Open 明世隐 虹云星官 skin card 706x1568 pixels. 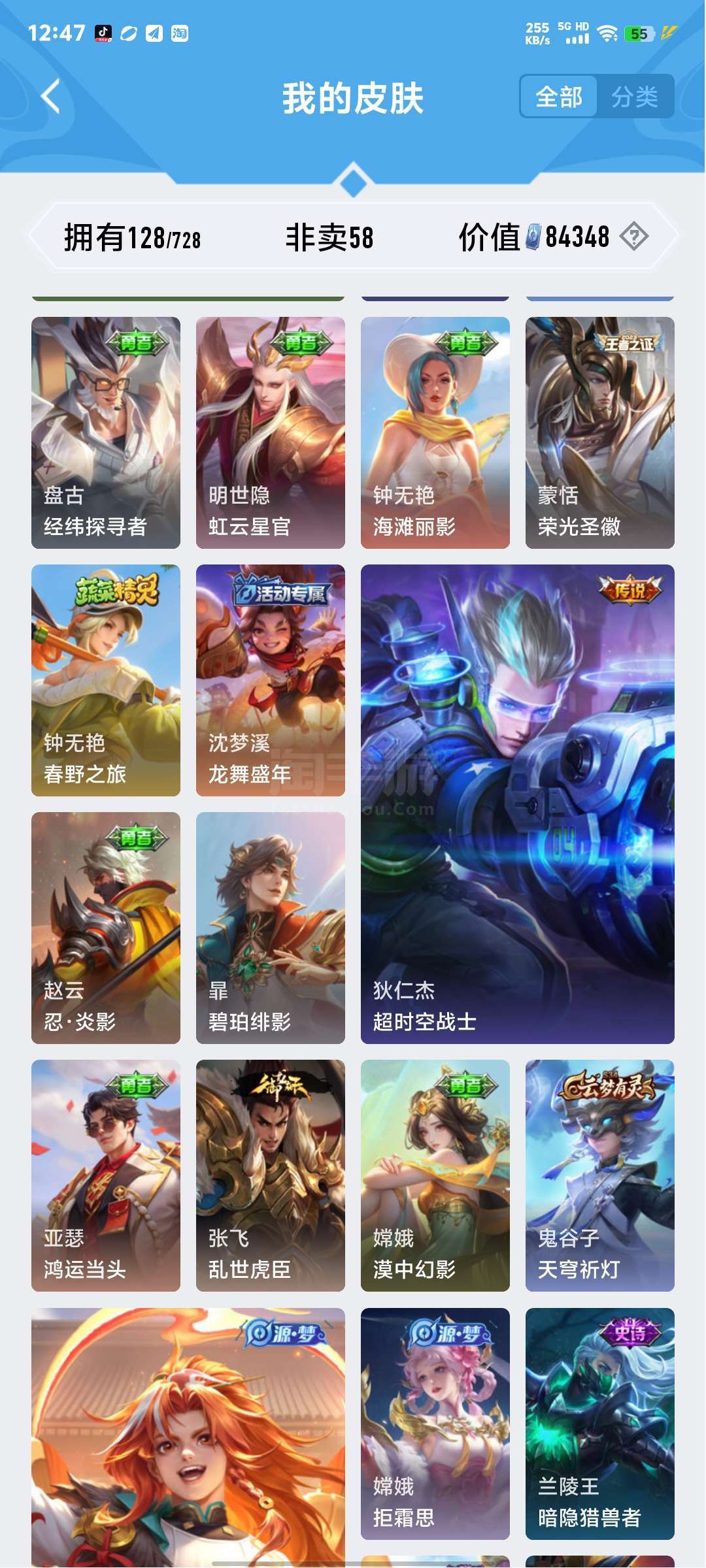tap(271, 433)
